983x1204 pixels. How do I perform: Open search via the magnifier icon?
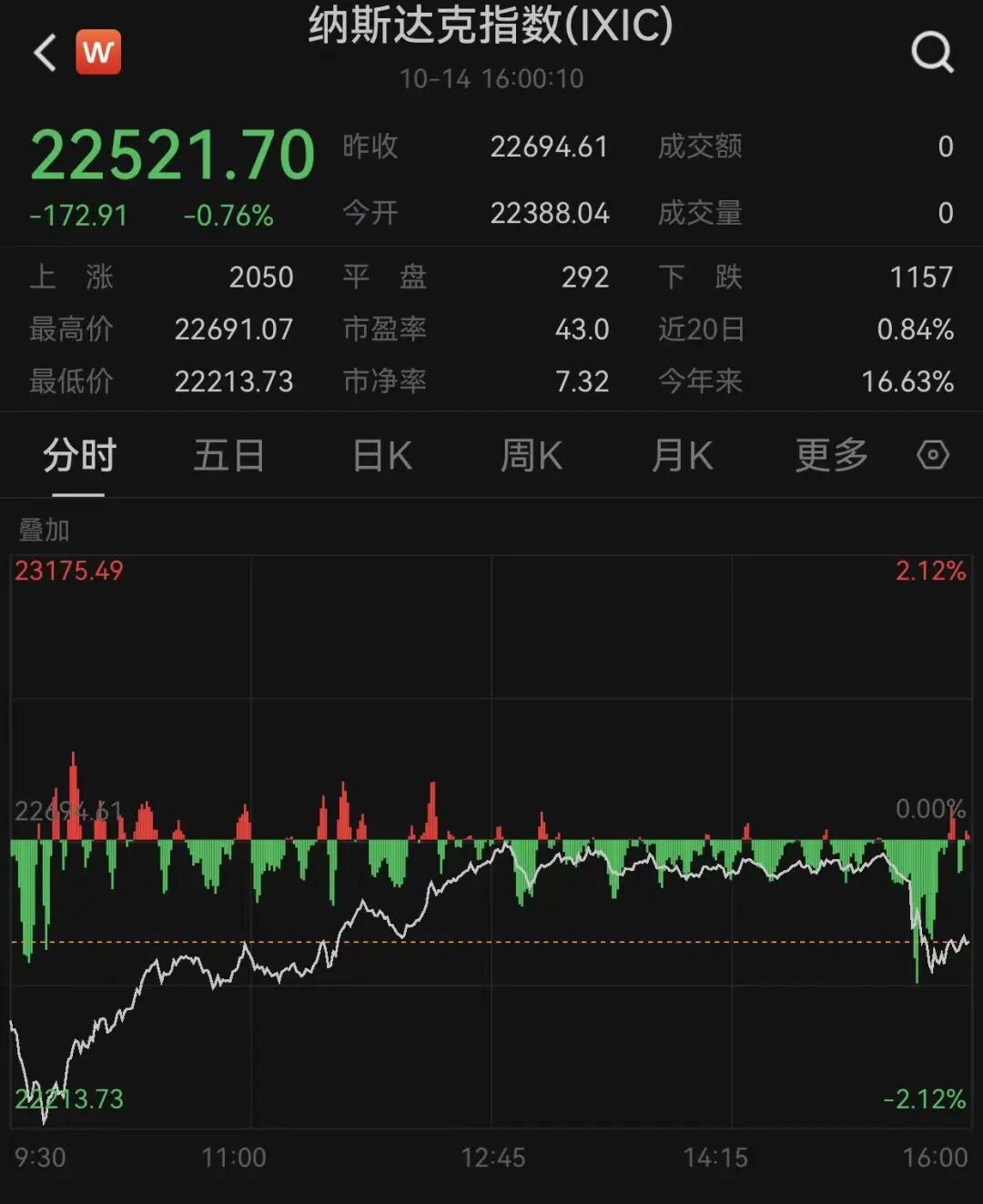click(x=929, y=52)
